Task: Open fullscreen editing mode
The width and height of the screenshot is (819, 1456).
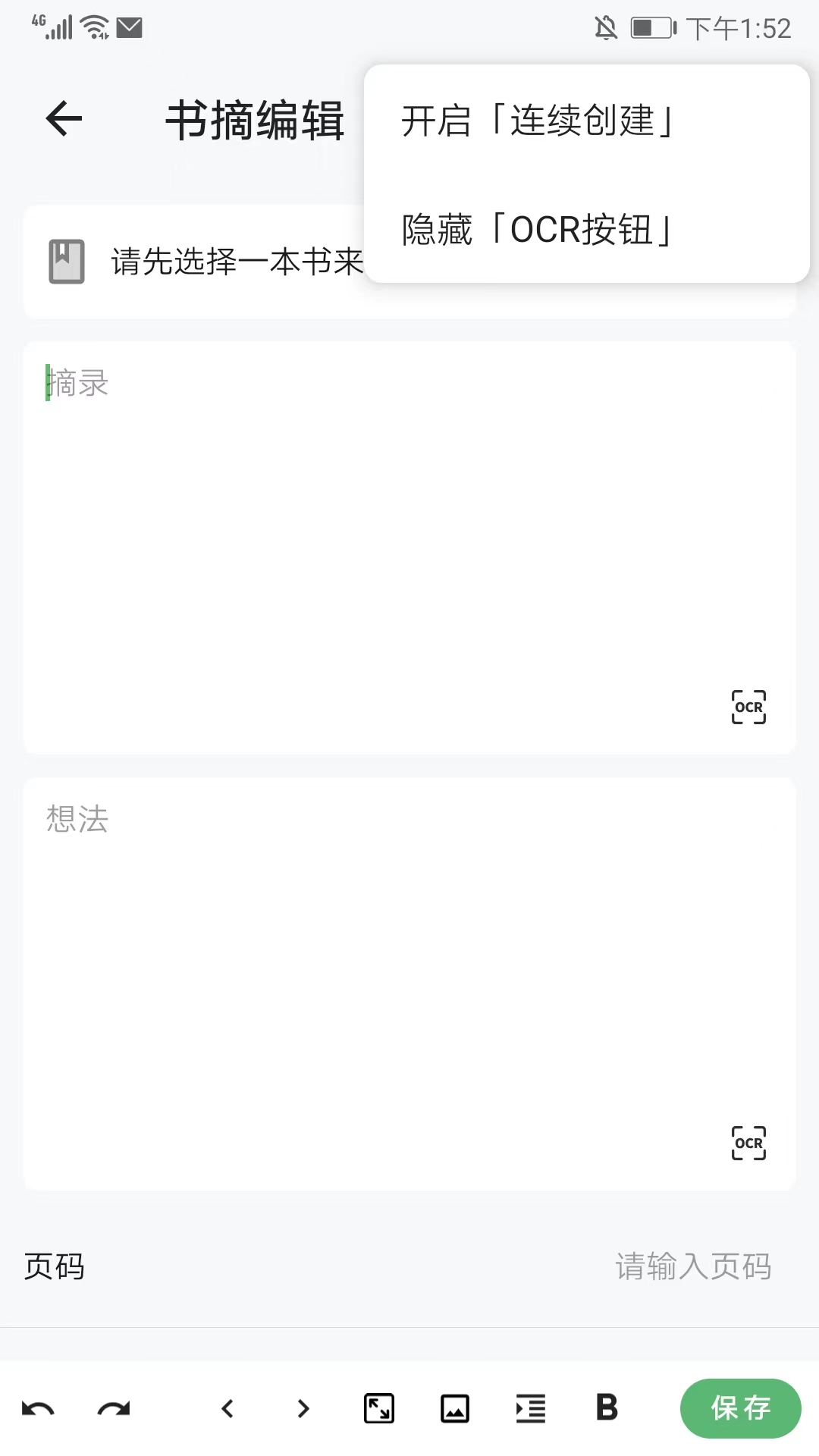Action: coord(378,1408)
